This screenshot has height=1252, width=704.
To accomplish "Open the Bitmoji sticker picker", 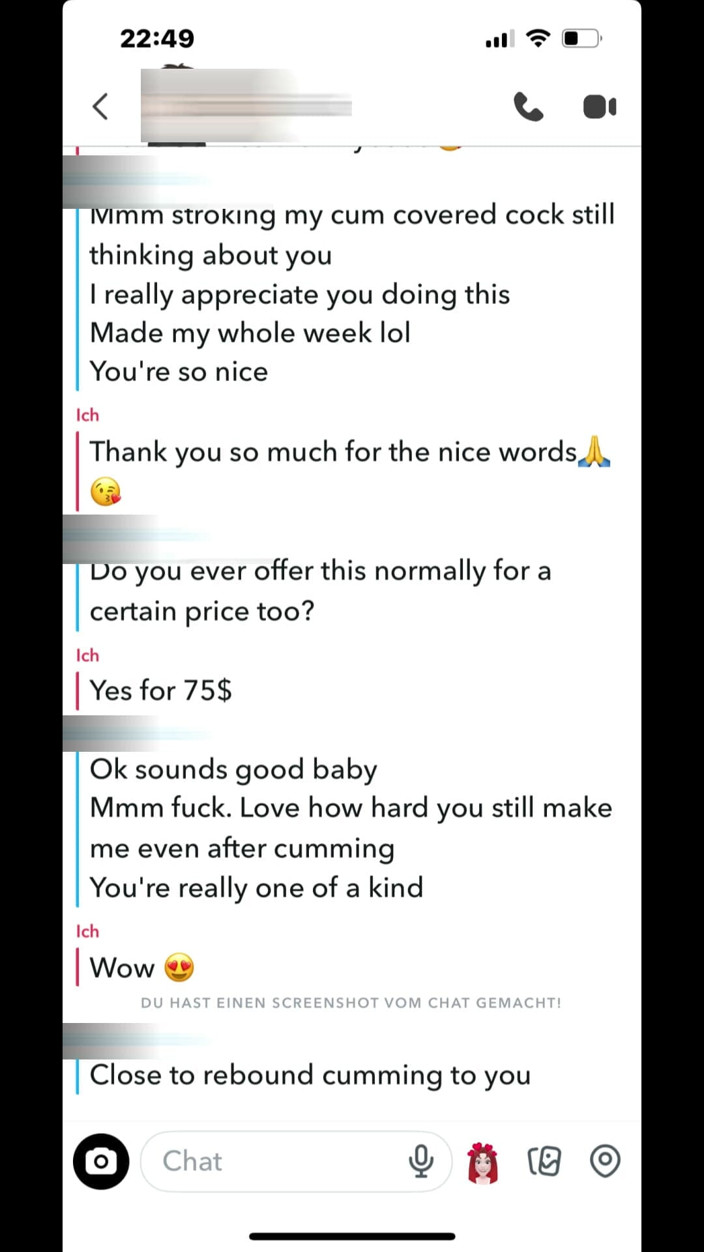I will tap(483, 1162).
